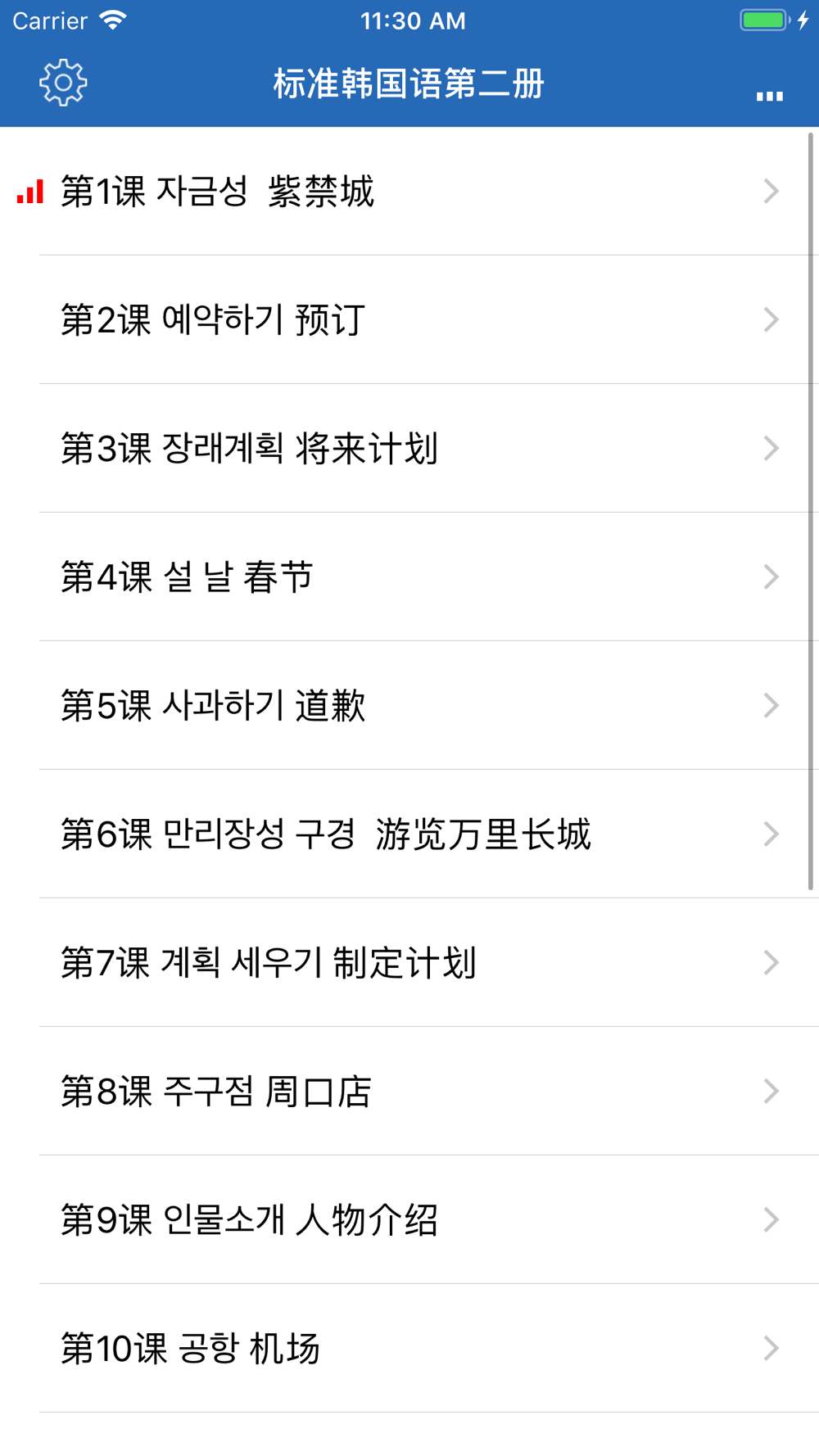Open lesson 第3课 장래계획 将来计划
This screenshot has width=819, height=1456.
coord(409,448)
